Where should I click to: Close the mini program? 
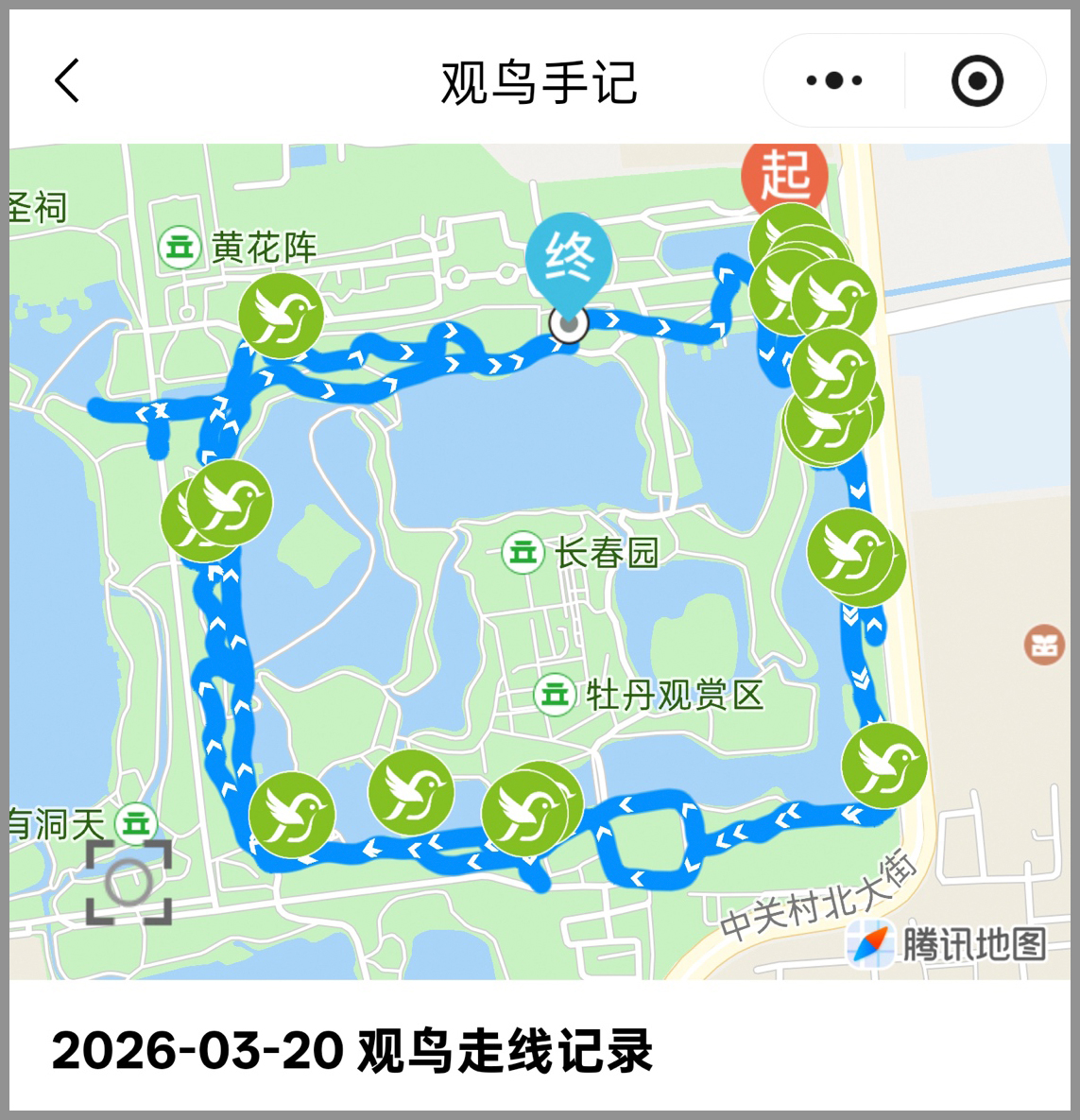click(976, 81)
